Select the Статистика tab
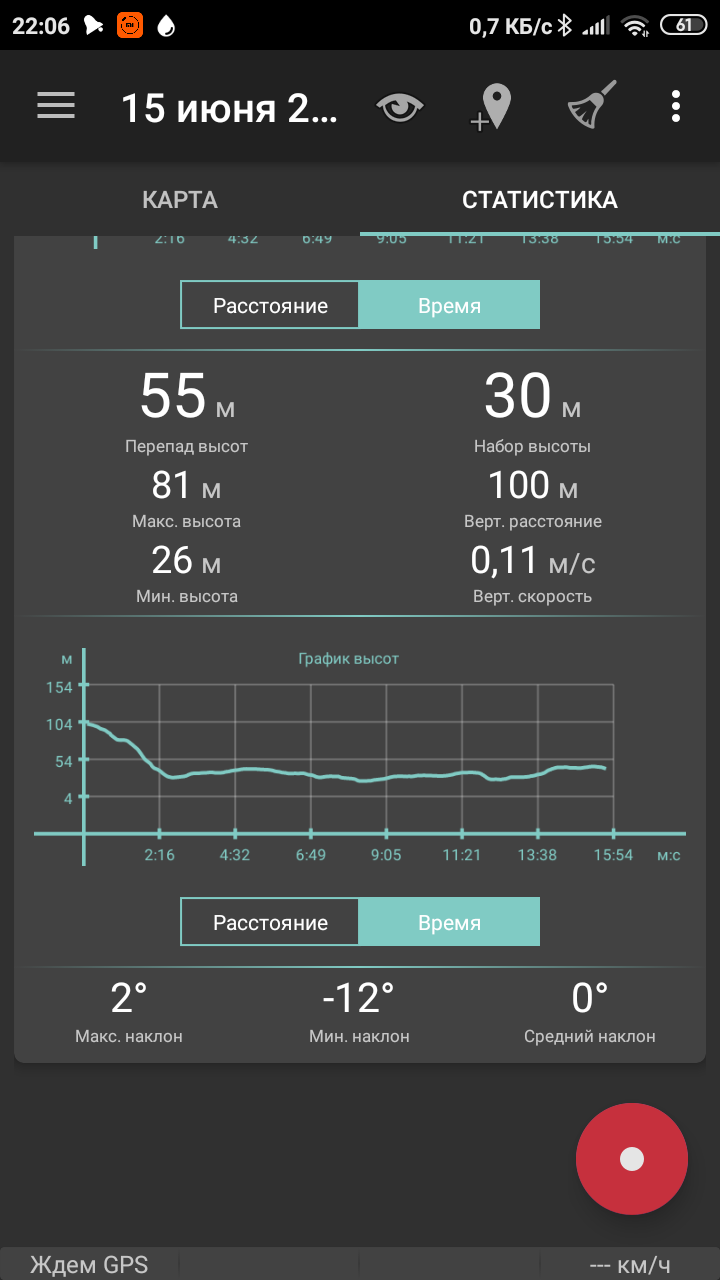 [540, 199]
